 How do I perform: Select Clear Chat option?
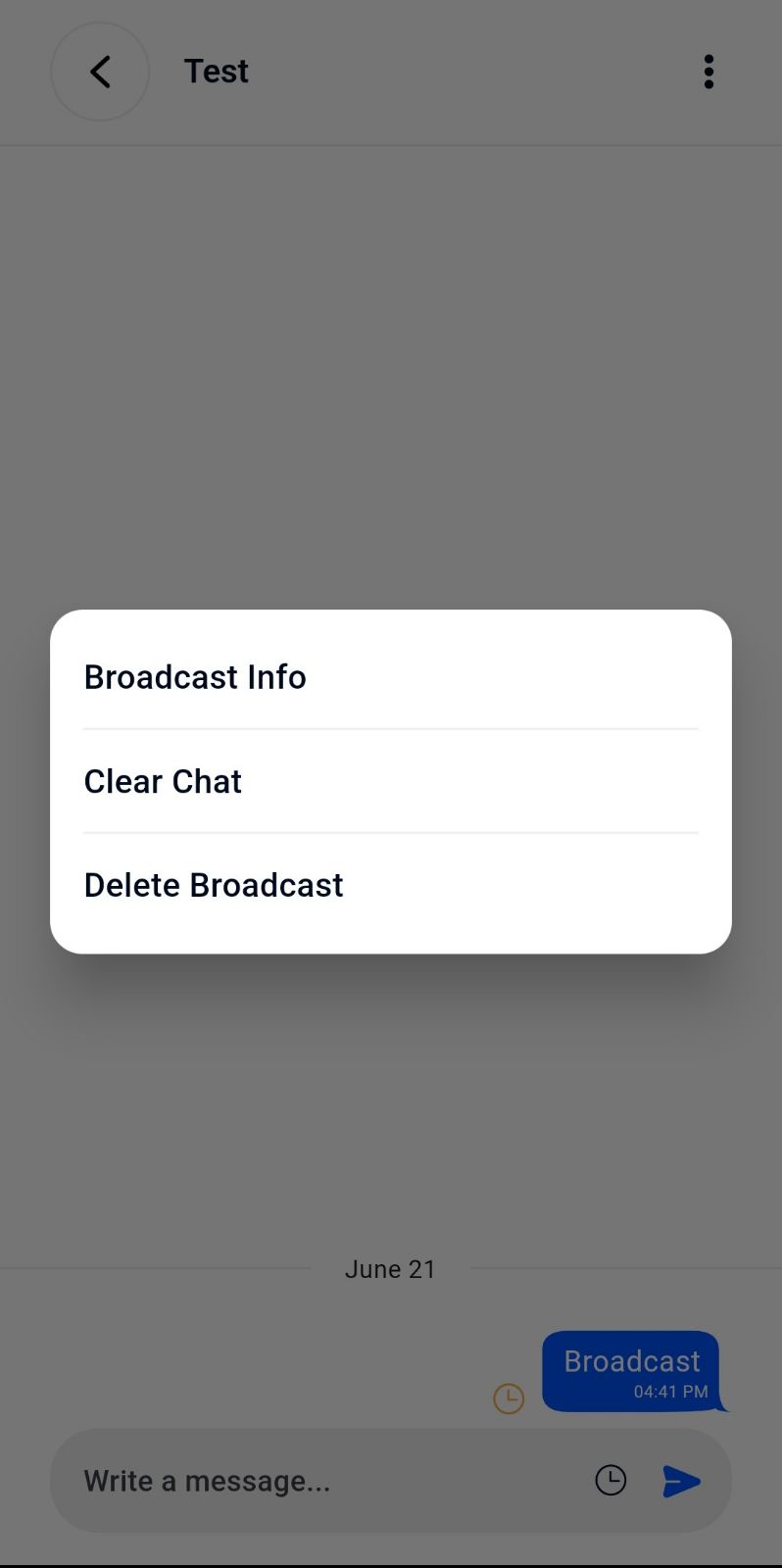[390, 781]
